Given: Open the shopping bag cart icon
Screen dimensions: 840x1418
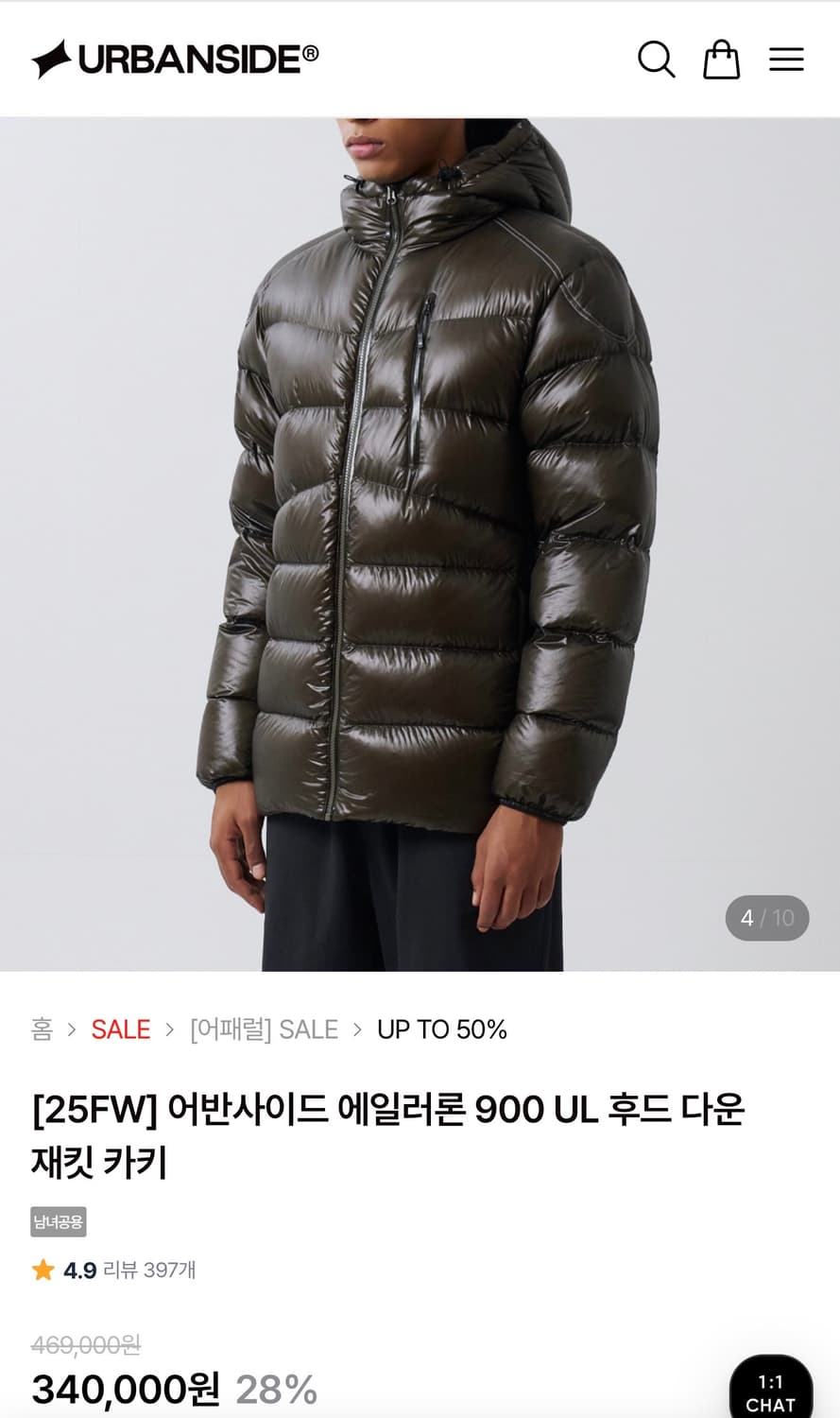Looking at the screenshot, I should (722, 60).
